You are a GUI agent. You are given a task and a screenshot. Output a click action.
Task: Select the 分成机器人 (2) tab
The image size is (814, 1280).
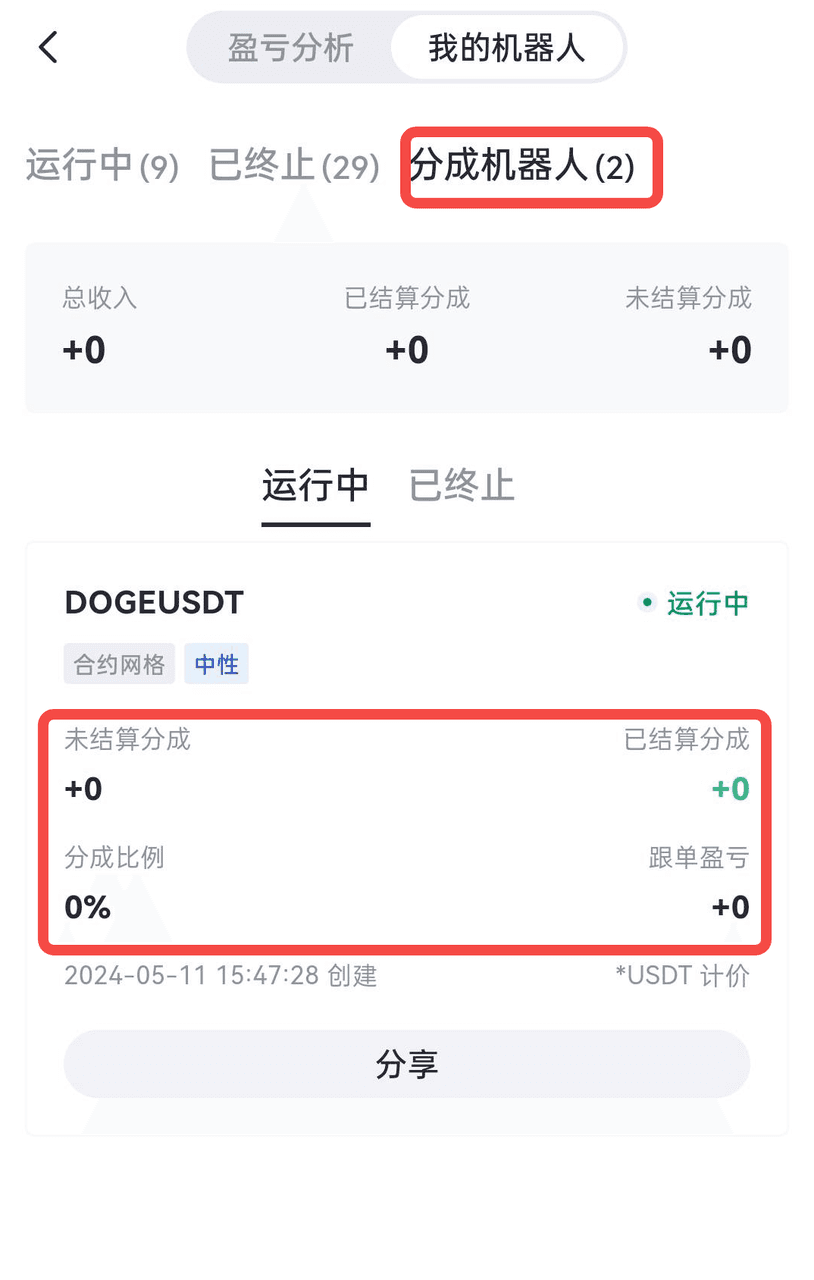(x=522, y=167)
